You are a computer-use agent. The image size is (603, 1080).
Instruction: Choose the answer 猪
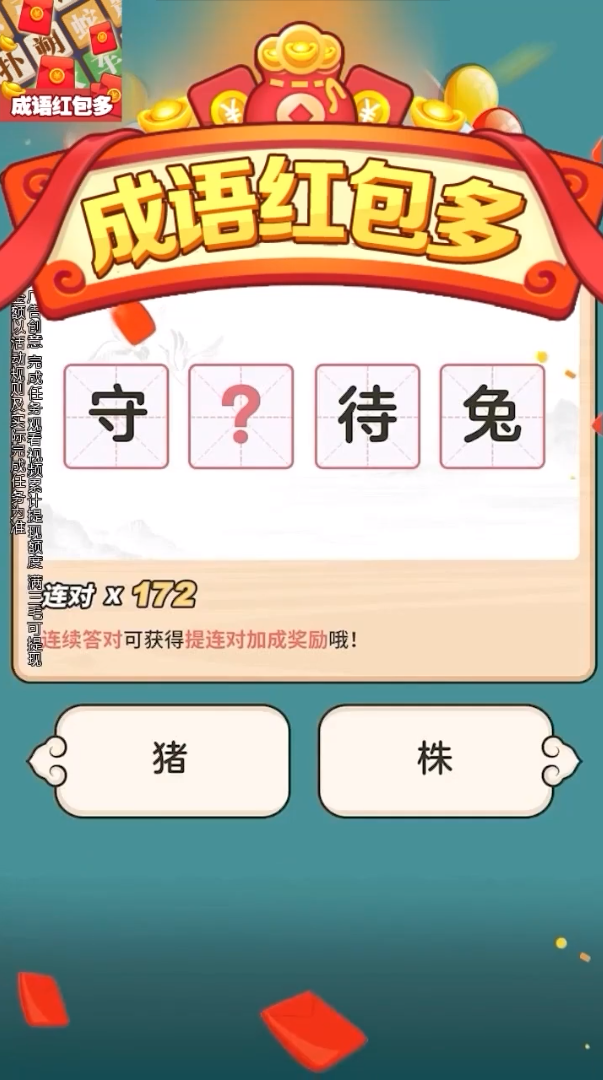171,760
